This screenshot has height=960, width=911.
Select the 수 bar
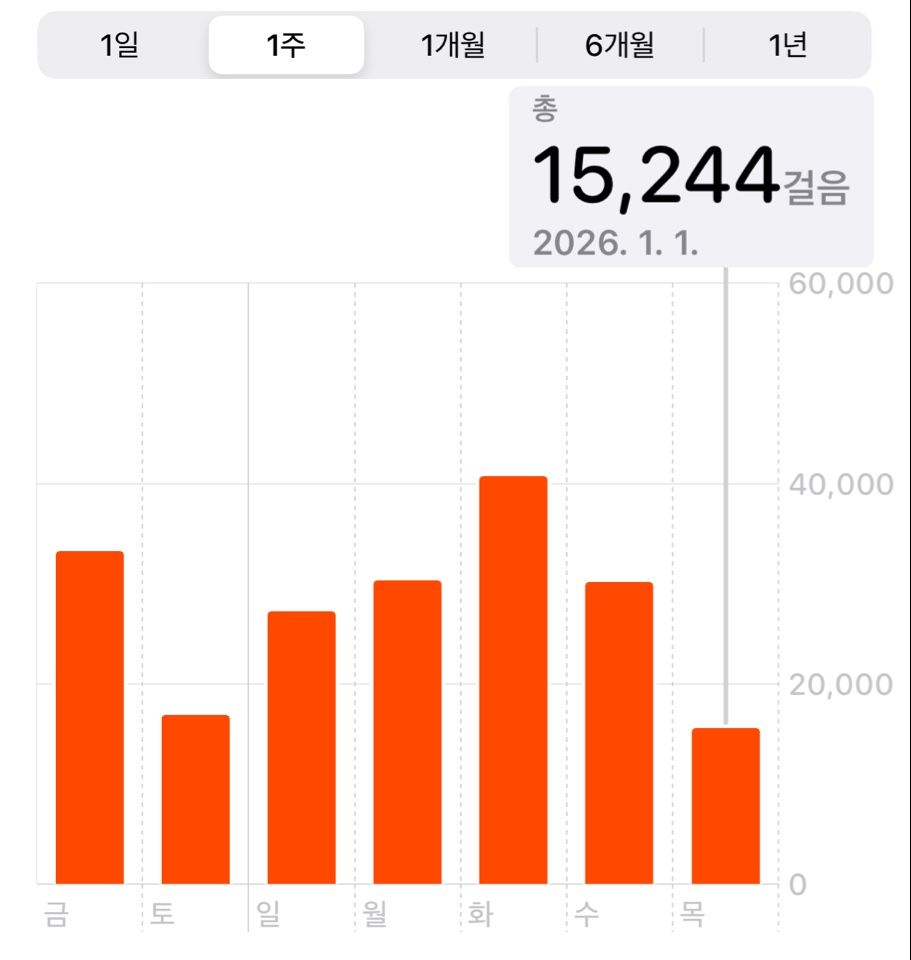(x=619, y=733)
